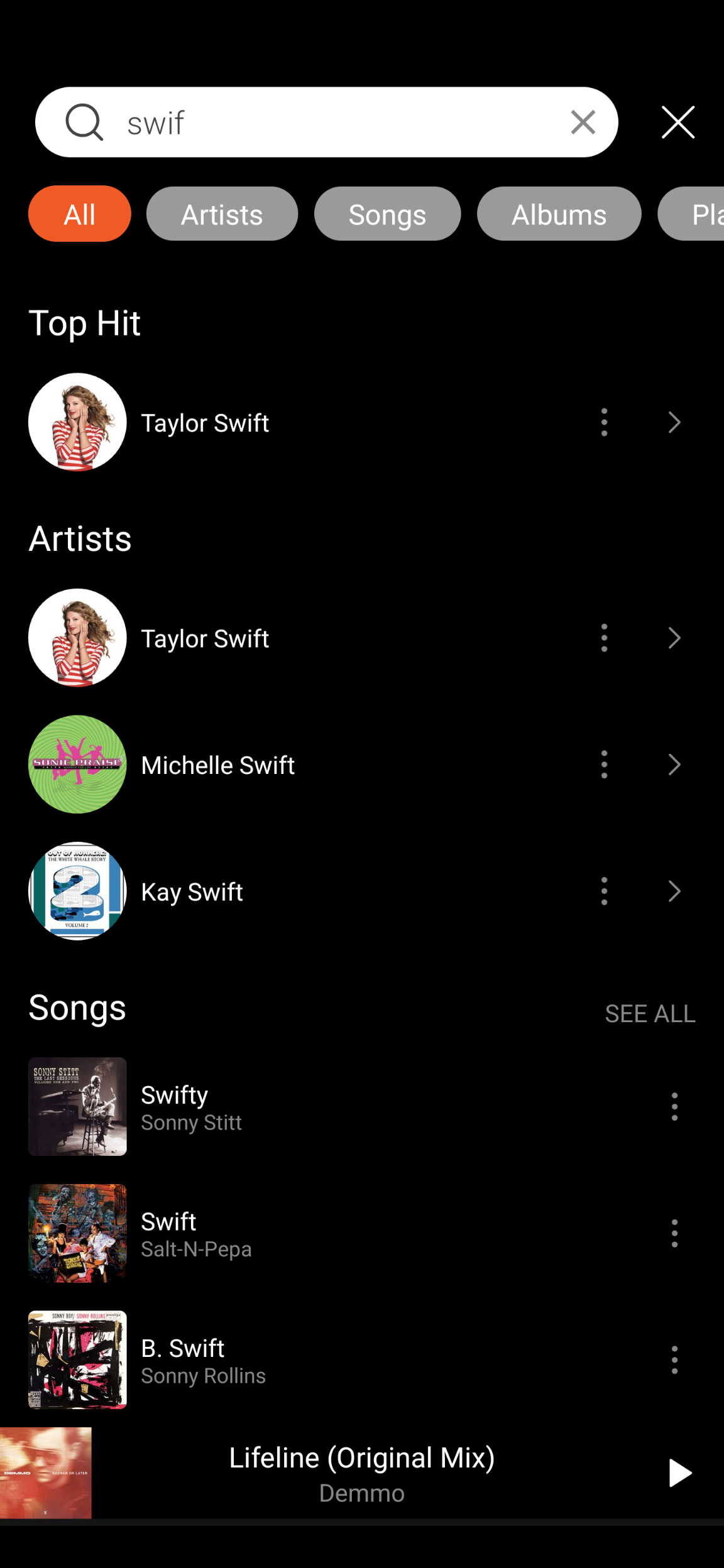724x1568 pixels.
Task: Open more options for B. Swift
Action: [674, 1360]
